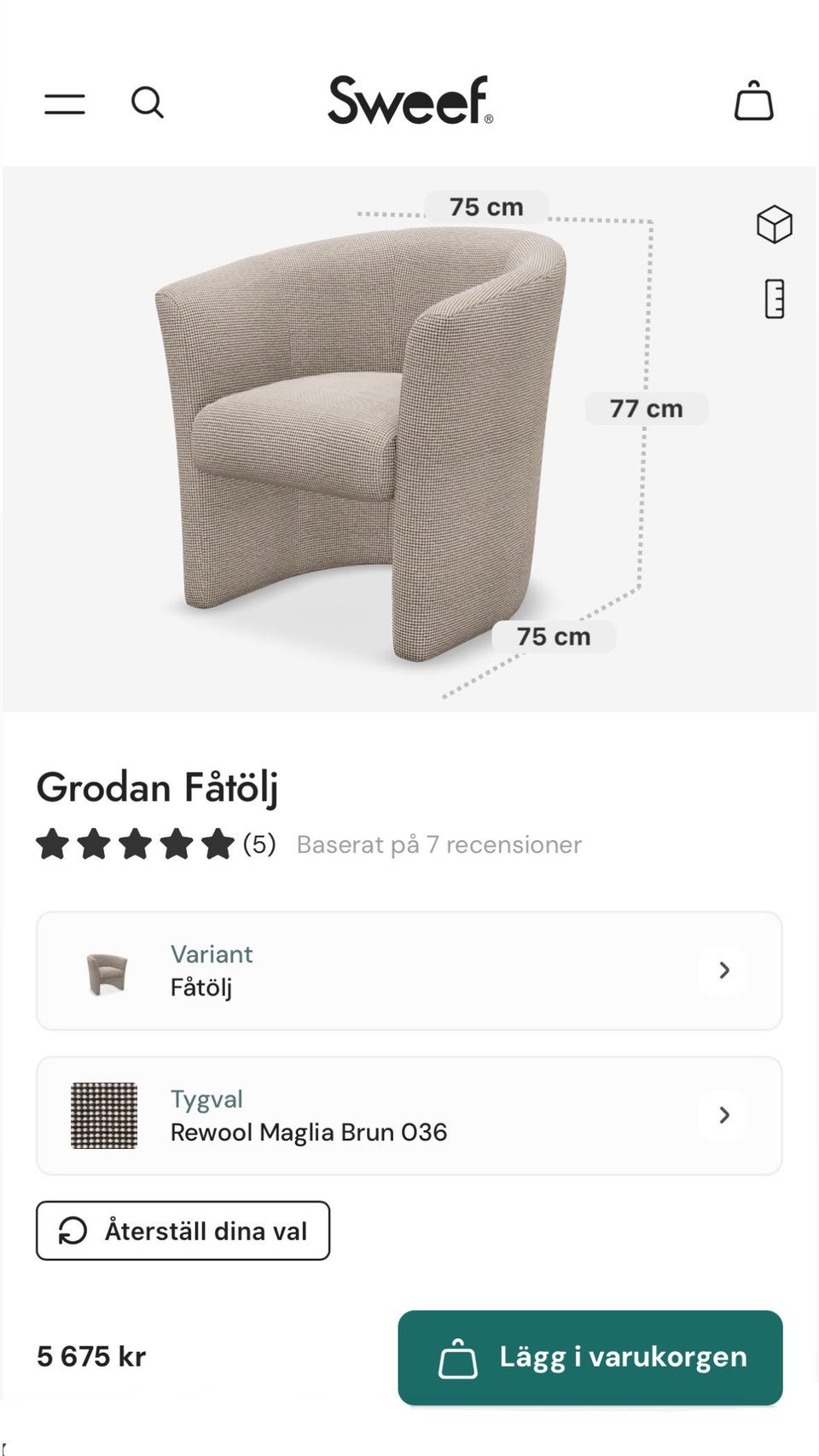Expand the Variant selector chevron
Screen dimensions: 819x1456
723,971
